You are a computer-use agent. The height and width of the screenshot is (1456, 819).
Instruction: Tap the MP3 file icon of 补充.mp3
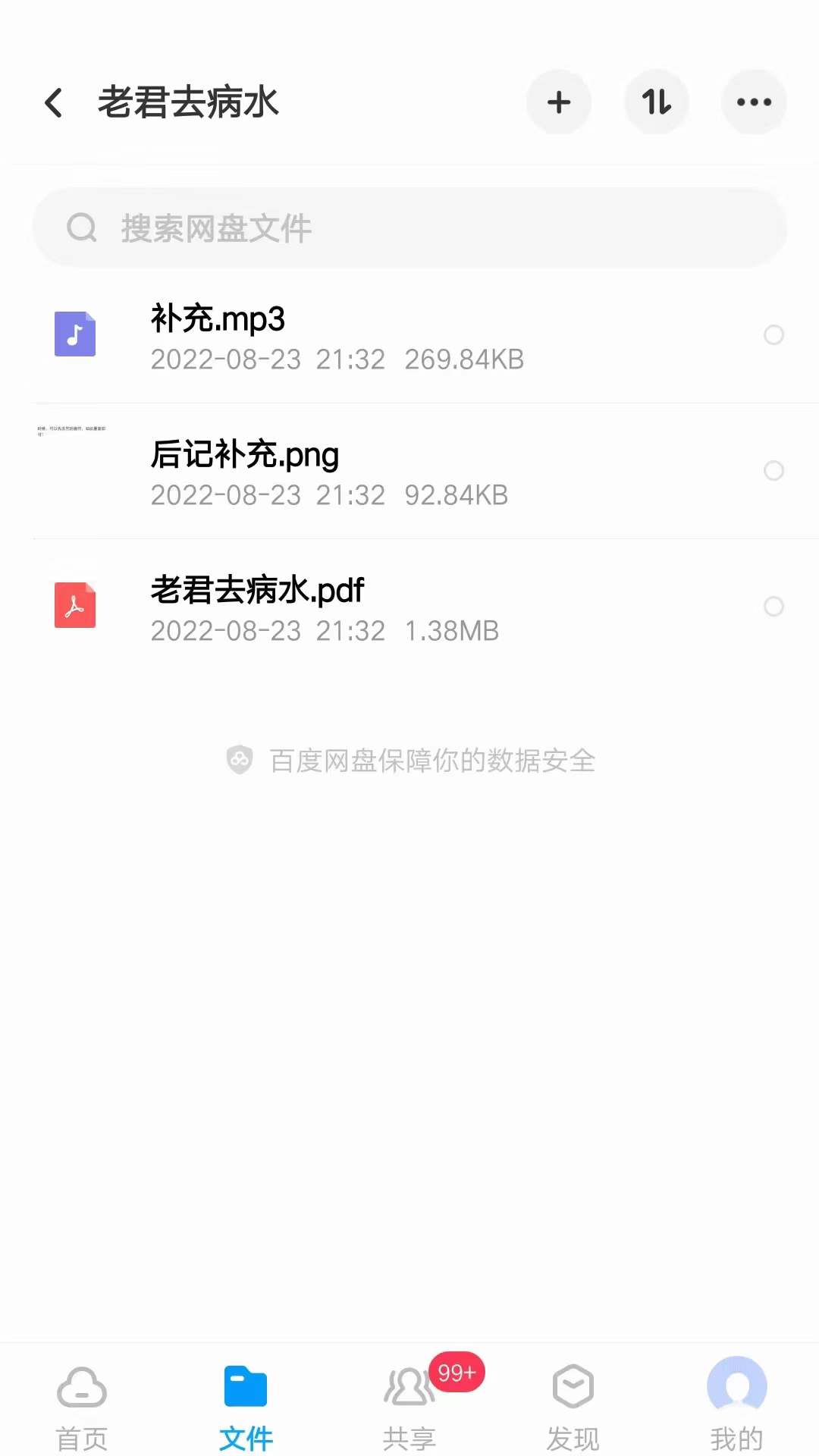74,334
